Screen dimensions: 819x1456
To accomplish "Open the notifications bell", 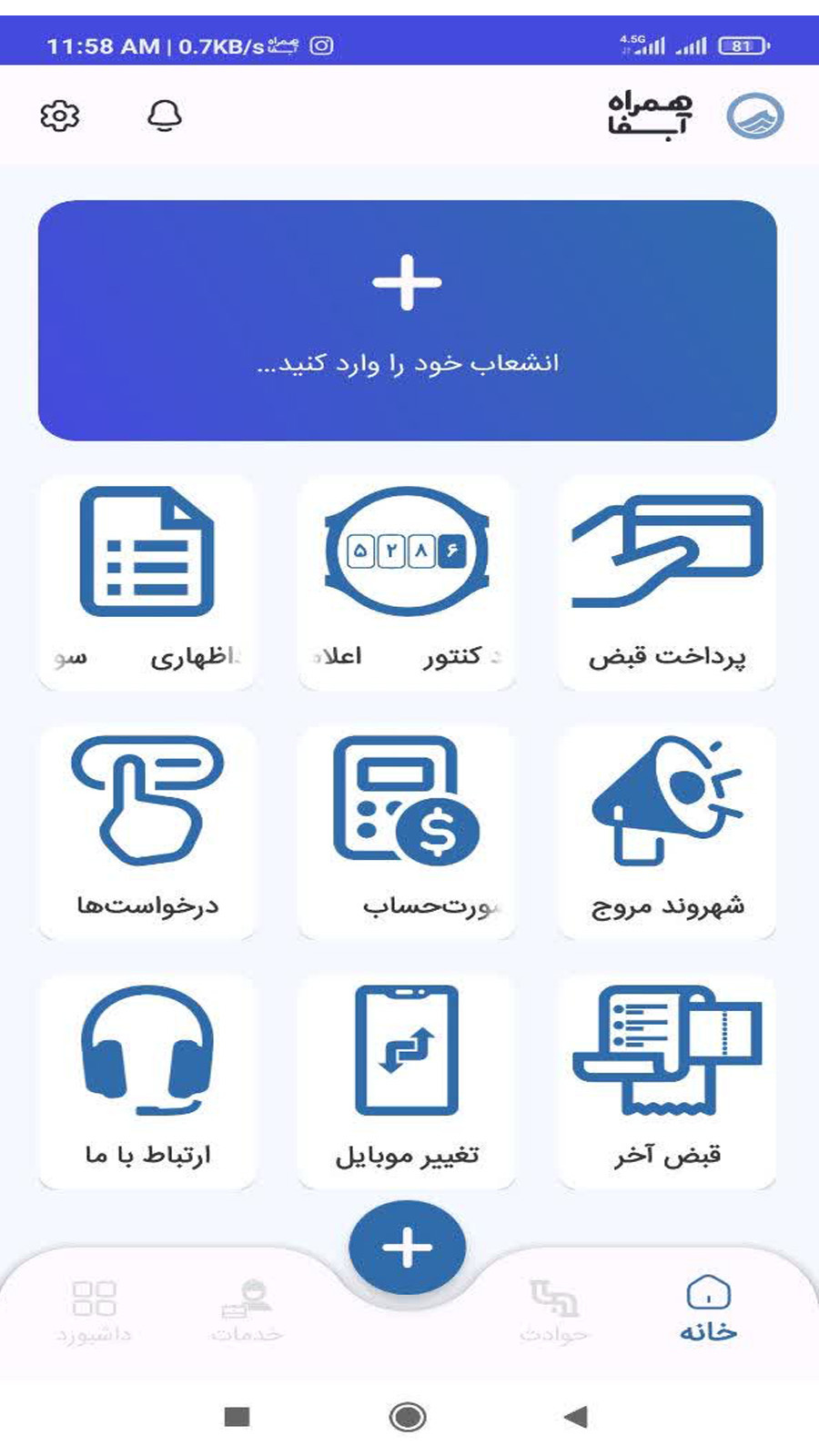I will pyautogui.click(x=165, y=116).
